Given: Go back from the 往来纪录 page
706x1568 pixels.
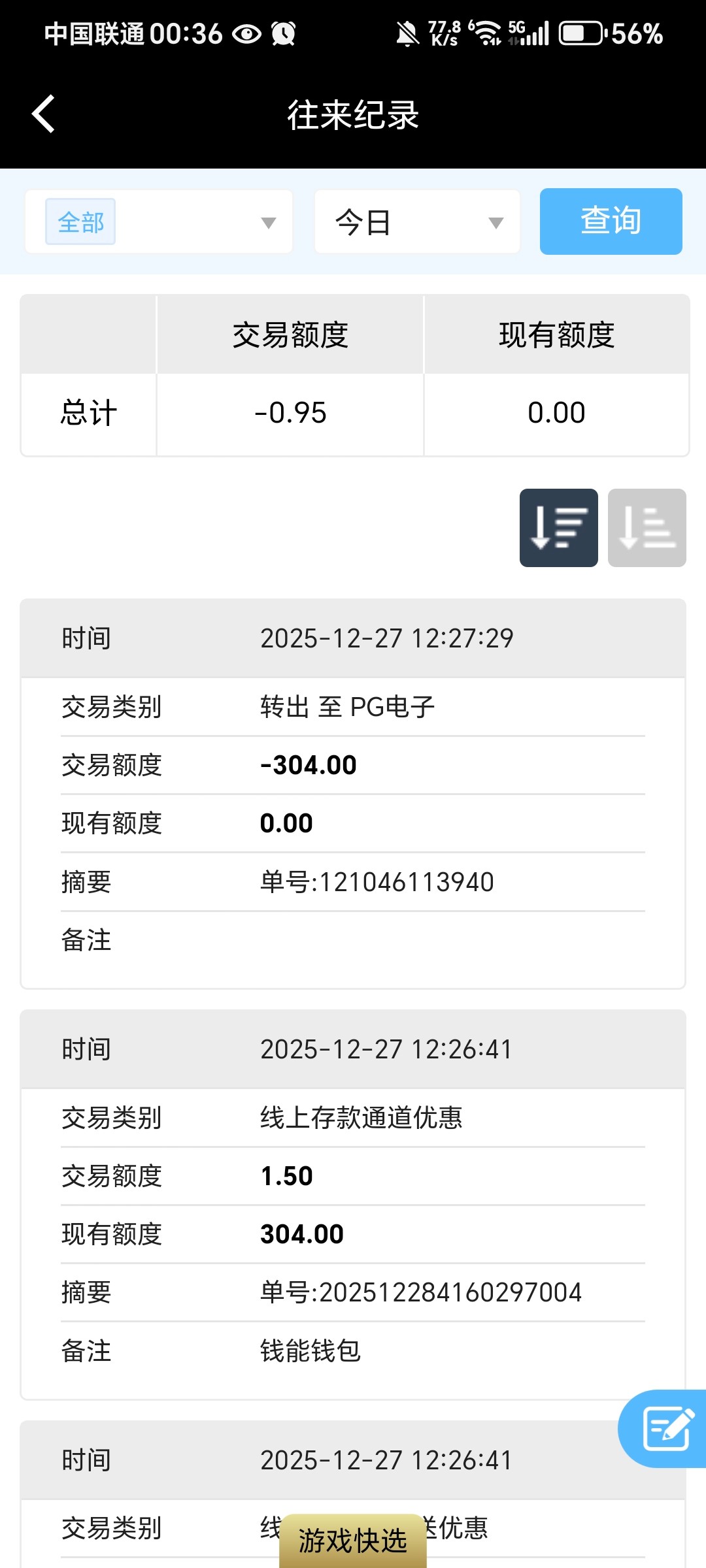Looking at the screenshot, I should [x=43, y=114].
